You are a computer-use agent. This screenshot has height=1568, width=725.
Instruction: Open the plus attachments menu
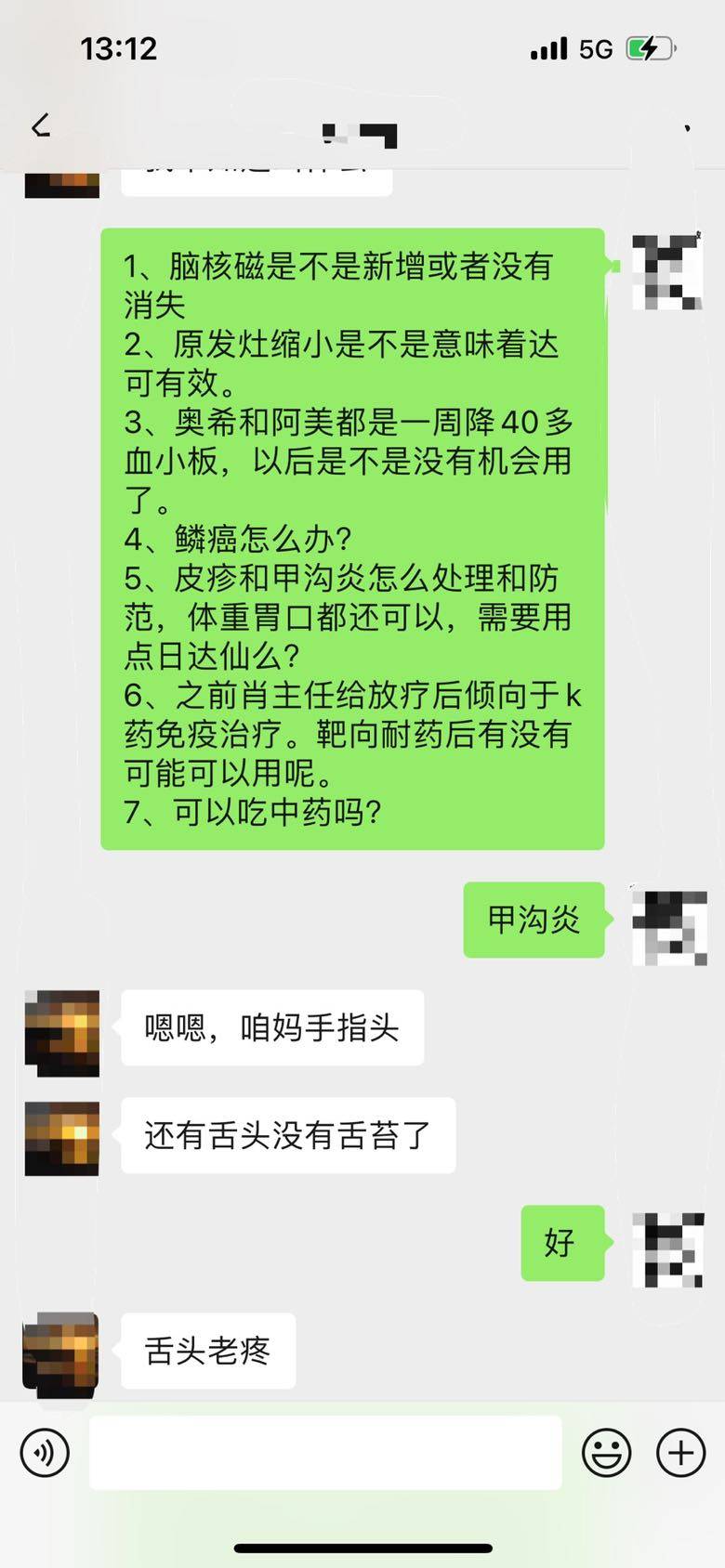[681, 1453]
